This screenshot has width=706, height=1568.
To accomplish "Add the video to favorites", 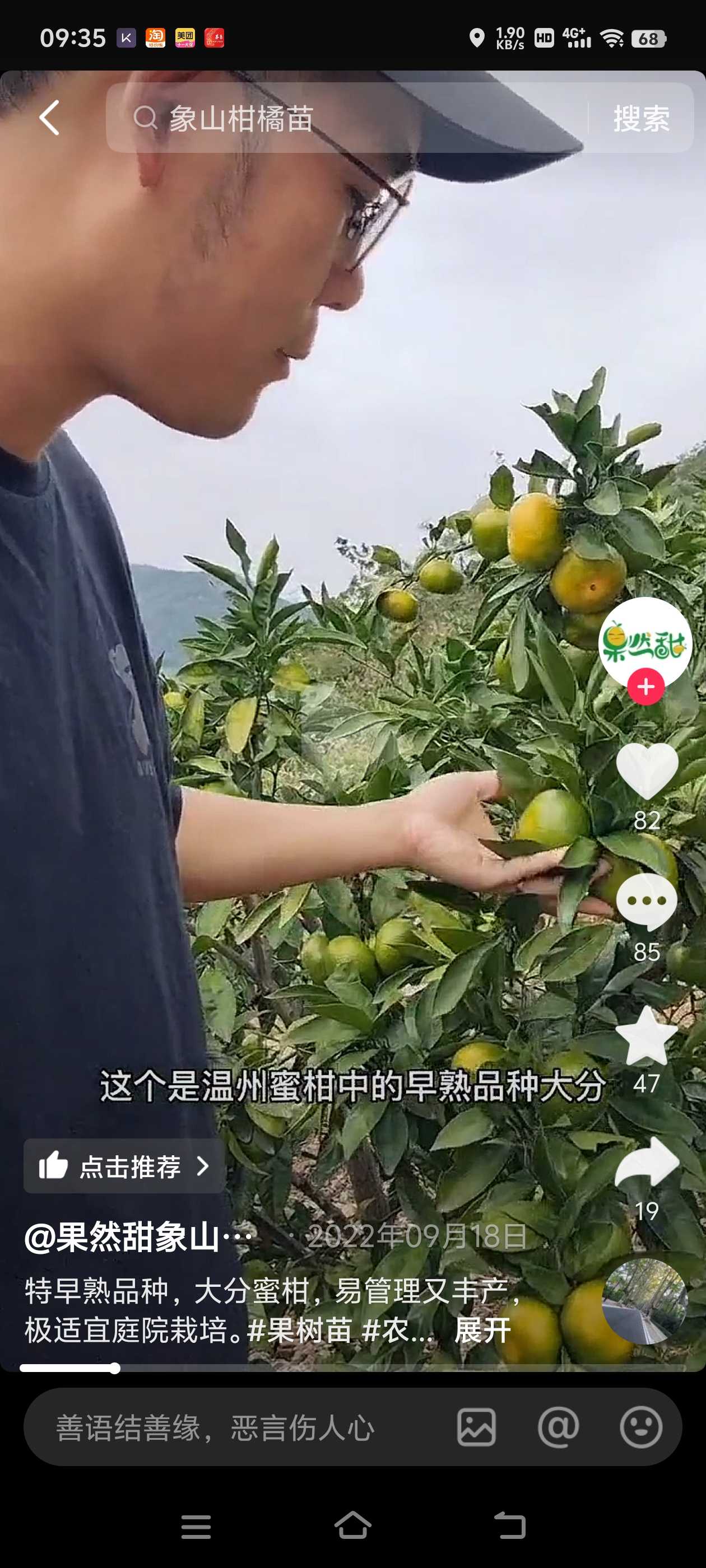I will pos(647,1035).
